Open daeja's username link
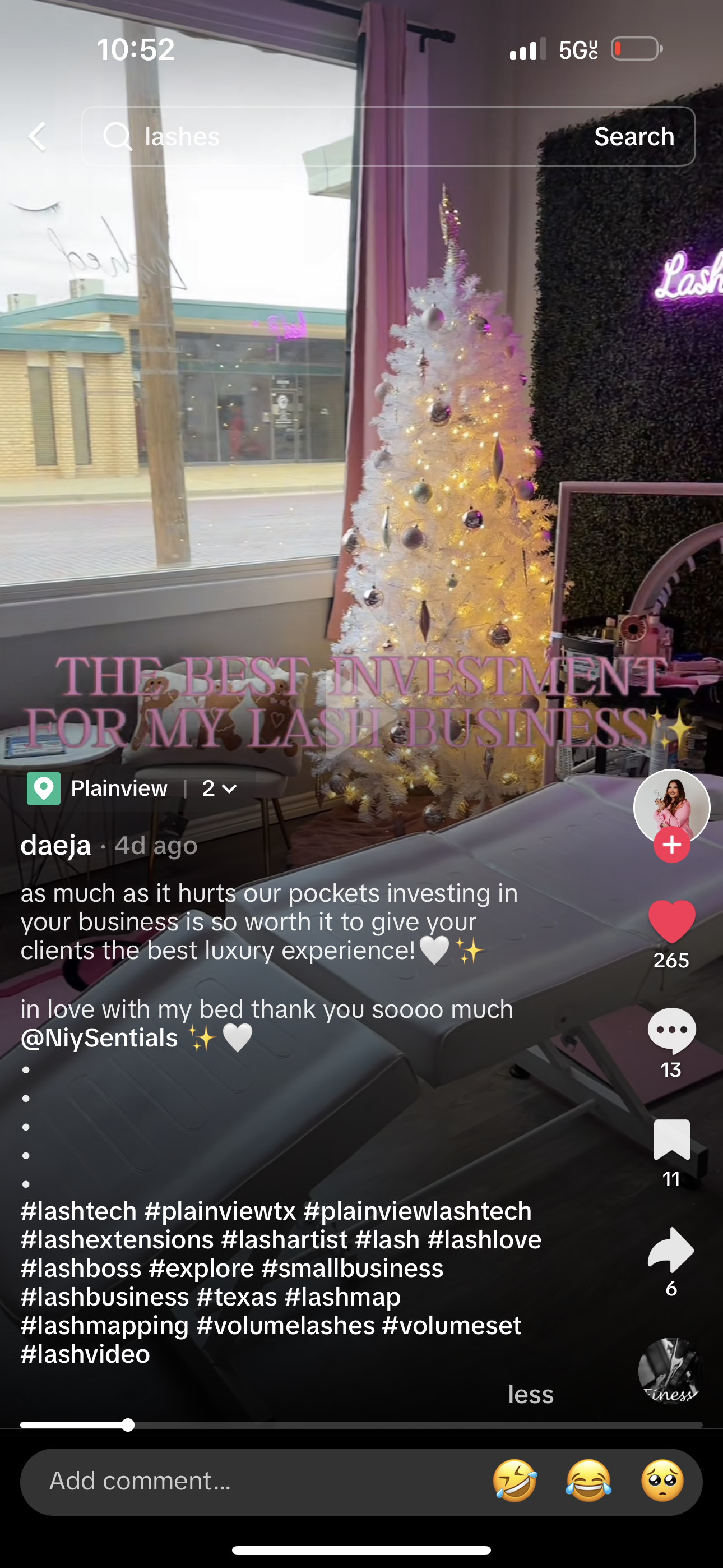 [56, 845]
